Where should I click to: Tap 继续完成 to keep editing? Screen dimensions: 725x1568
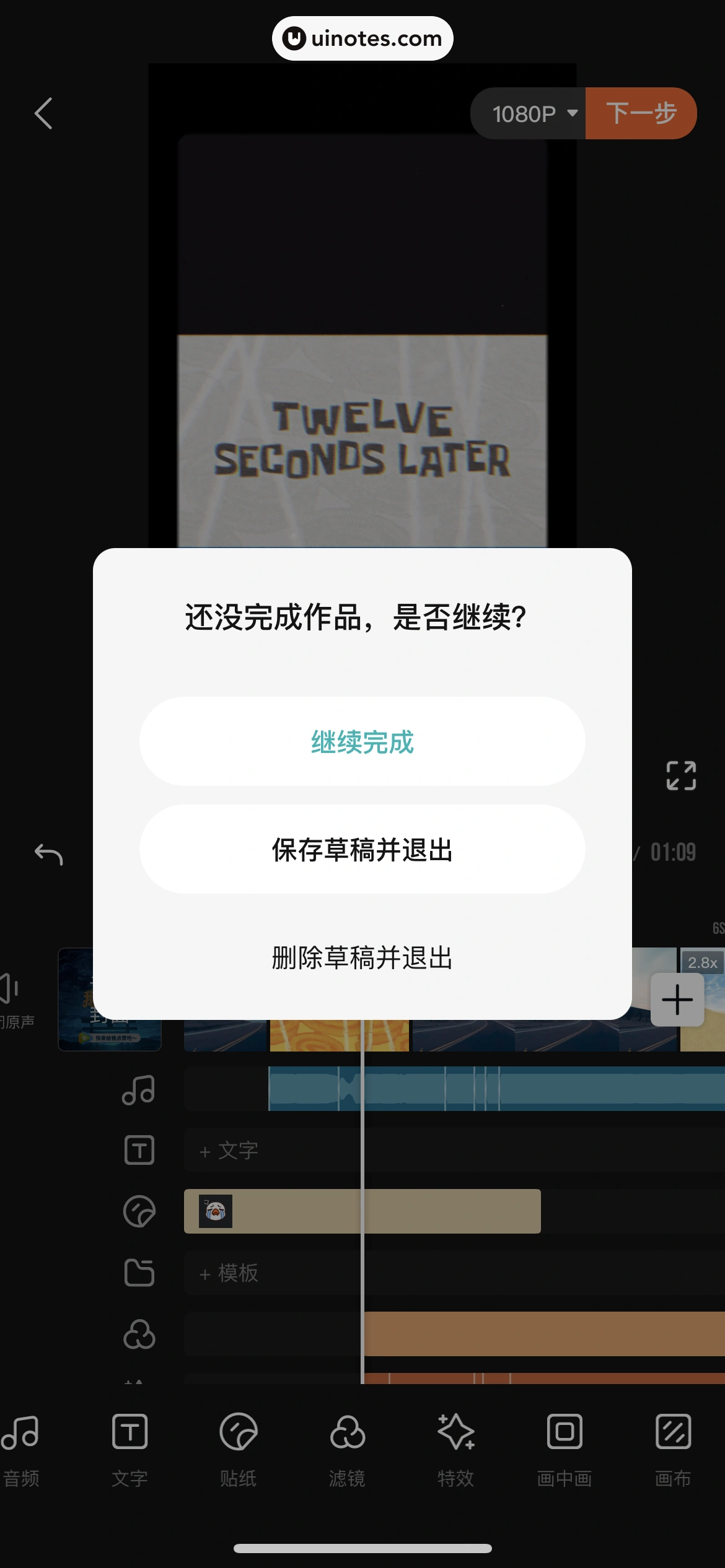click(x=362, y=741)
